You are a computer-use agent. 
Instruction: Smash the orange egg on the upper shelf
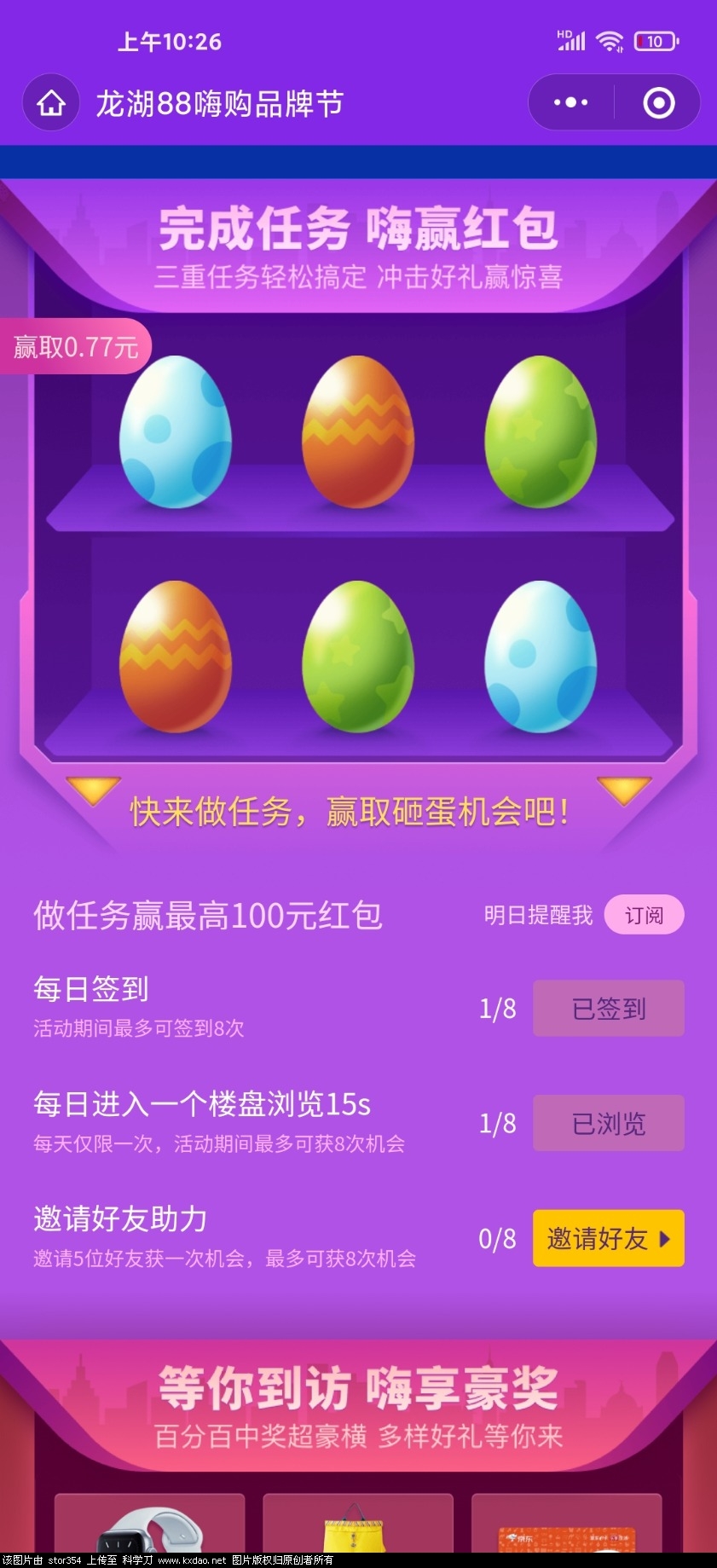click(x=358, y=432)
